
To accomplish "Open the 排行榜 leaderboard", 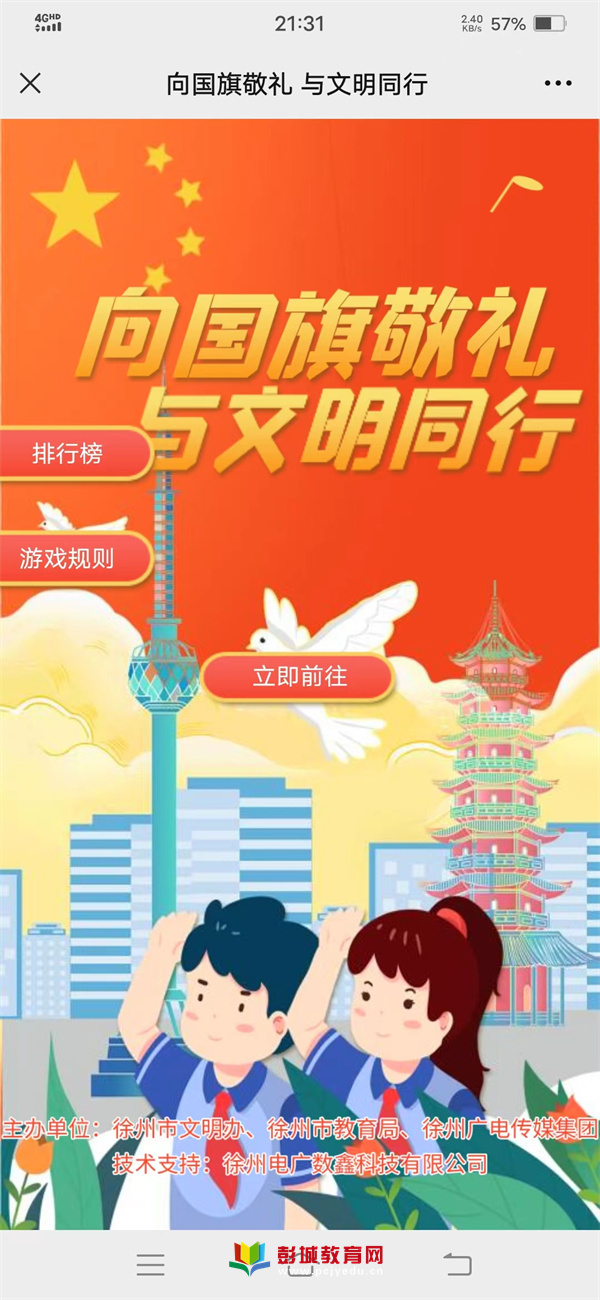I will 70,454.
